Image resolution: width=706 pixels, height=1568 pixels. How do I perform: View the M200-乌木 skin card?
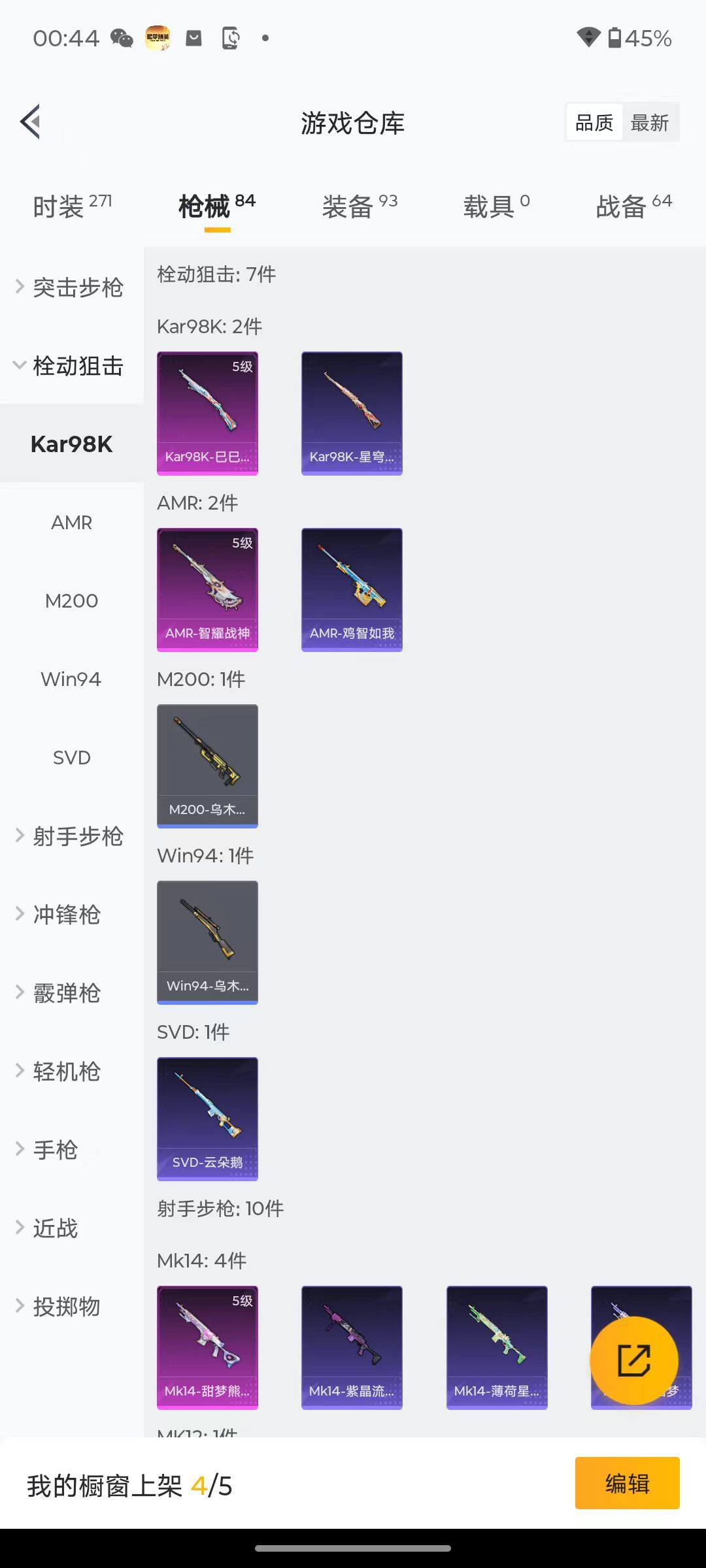click(207, 766)
